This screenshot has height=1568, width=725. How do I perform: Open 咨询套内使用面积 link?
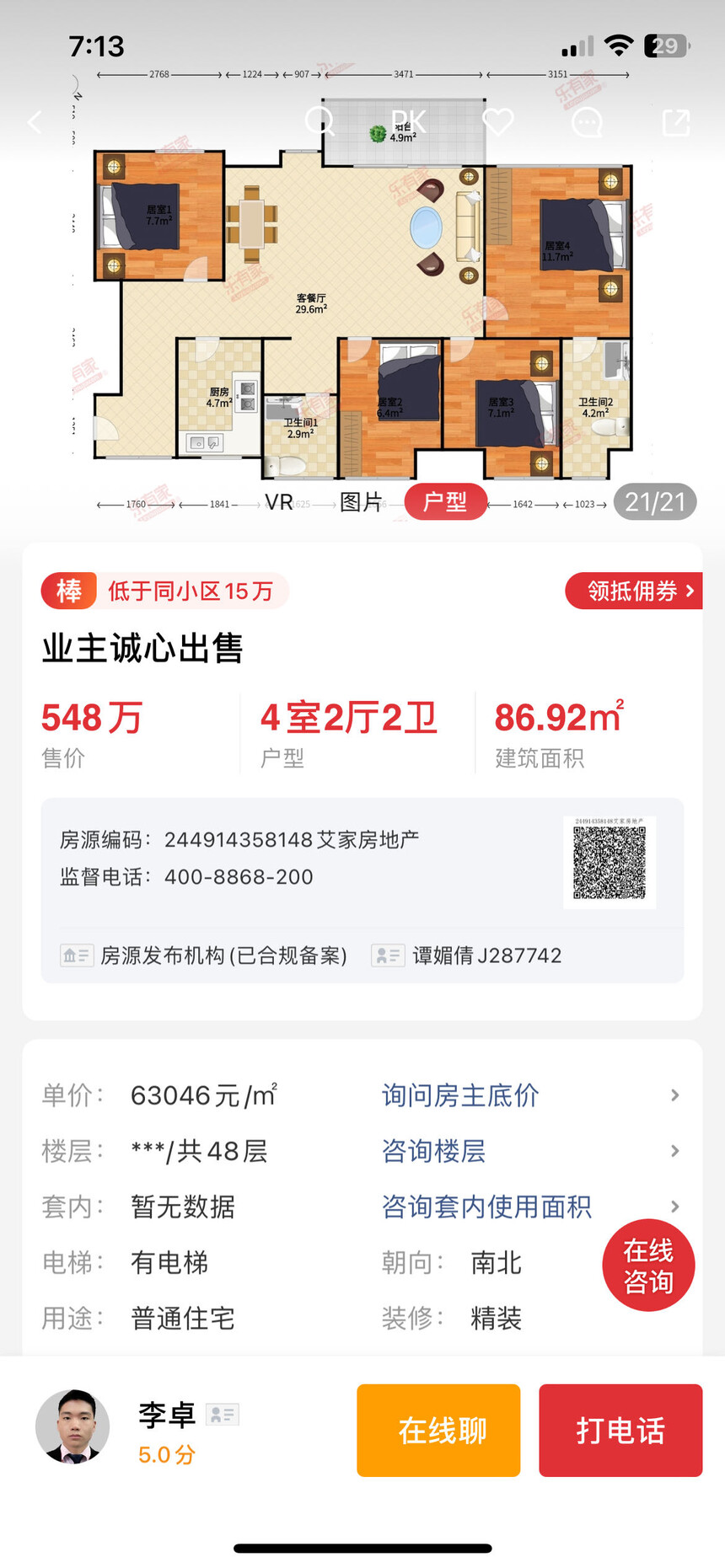coord(486,1207)
